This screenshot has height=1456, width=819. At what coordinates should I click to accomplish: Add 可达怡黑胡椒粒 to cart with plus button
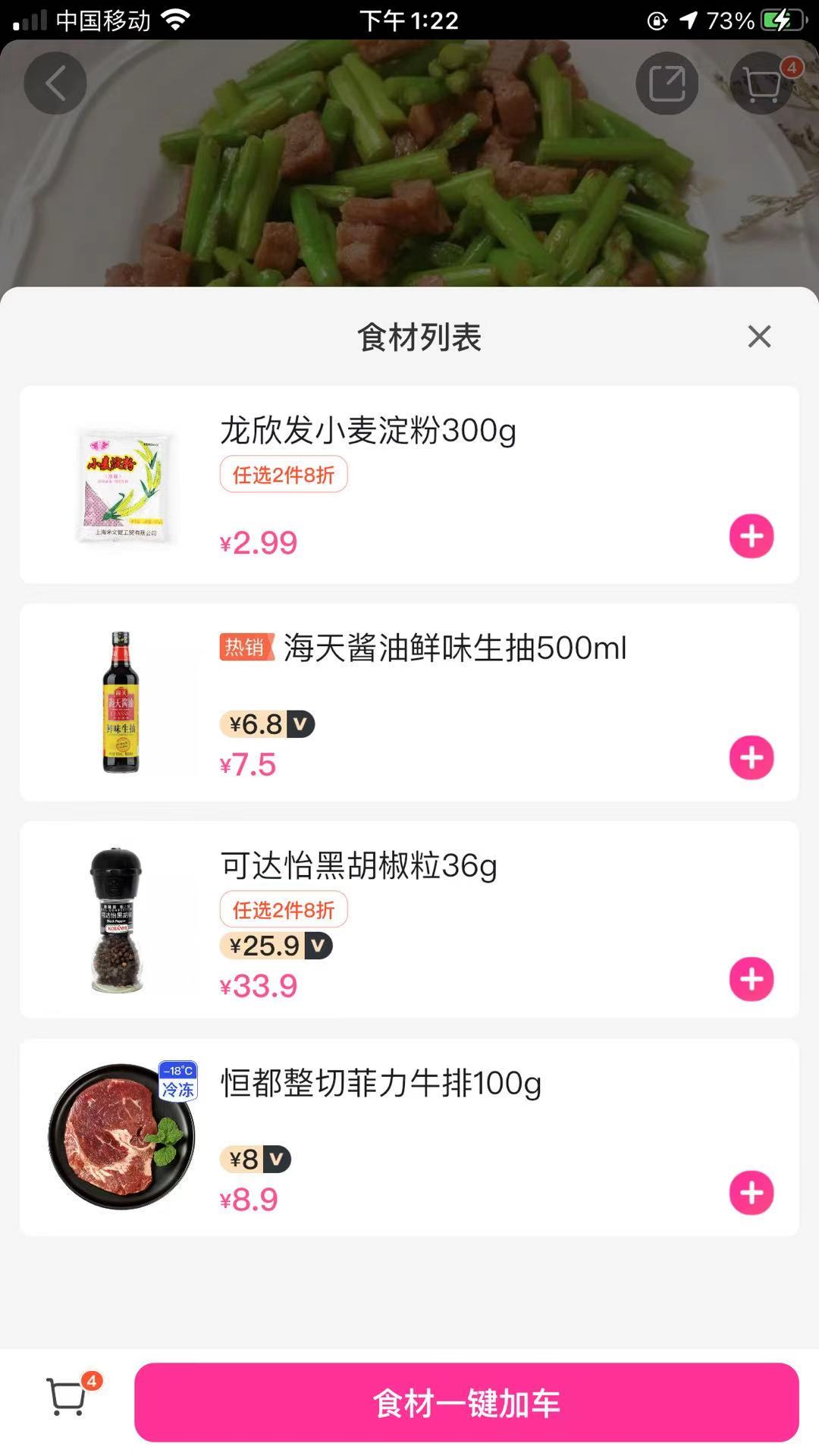point(751,978)
